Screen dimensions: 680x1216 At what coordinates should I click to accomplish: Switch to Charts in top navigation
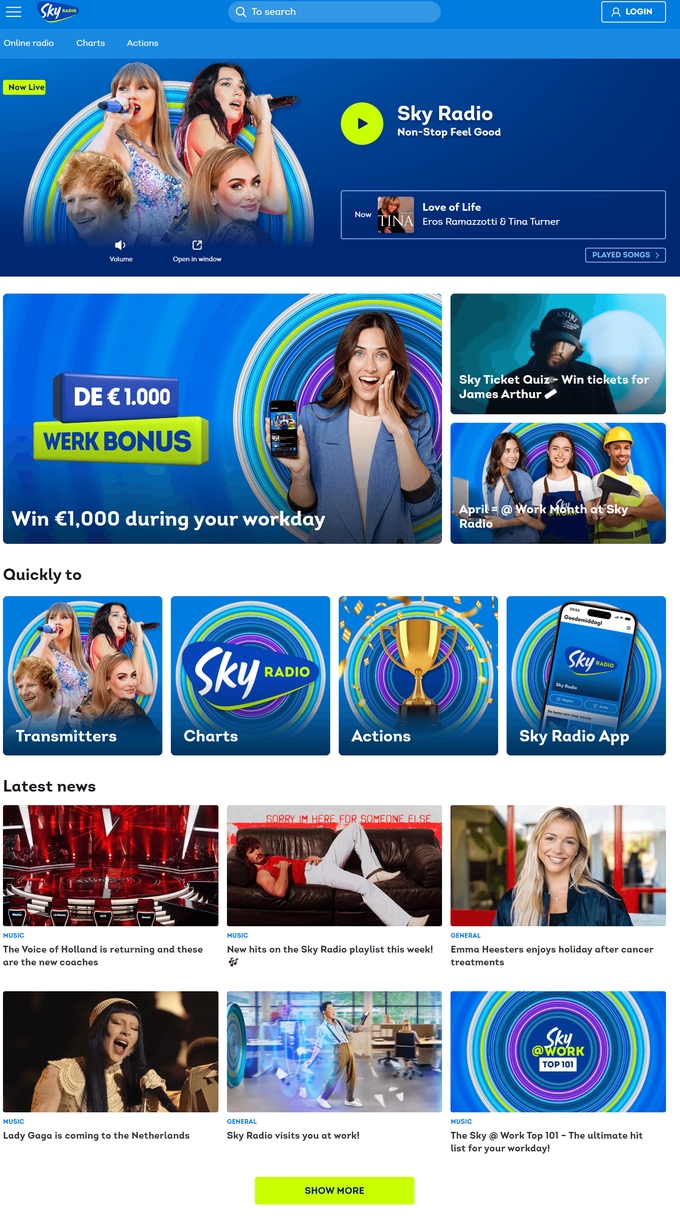90,43
